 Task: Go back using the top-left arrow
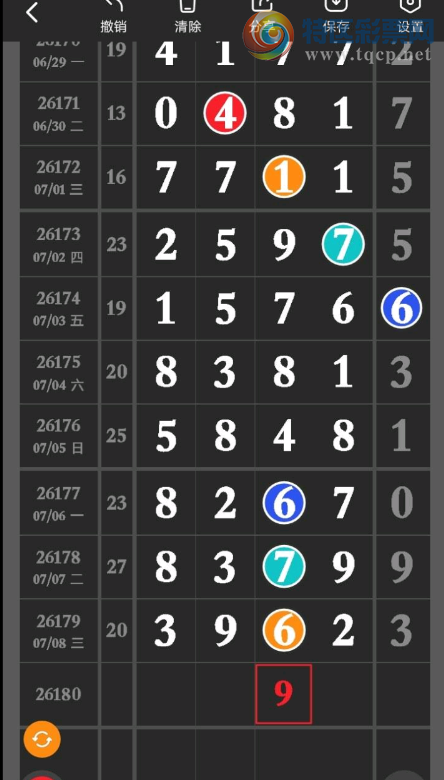[x=32, y=13]
